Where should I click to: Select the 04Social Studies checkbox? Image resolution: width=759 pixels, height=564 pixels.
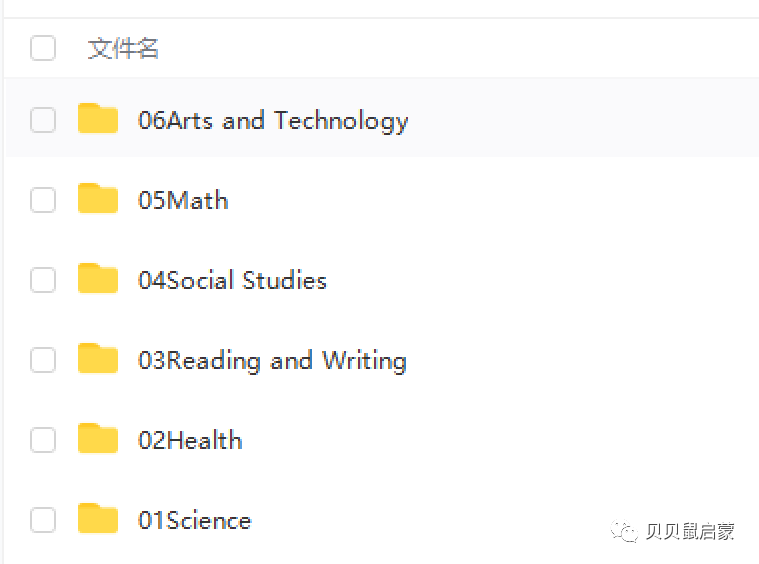[x=43, y=281]
